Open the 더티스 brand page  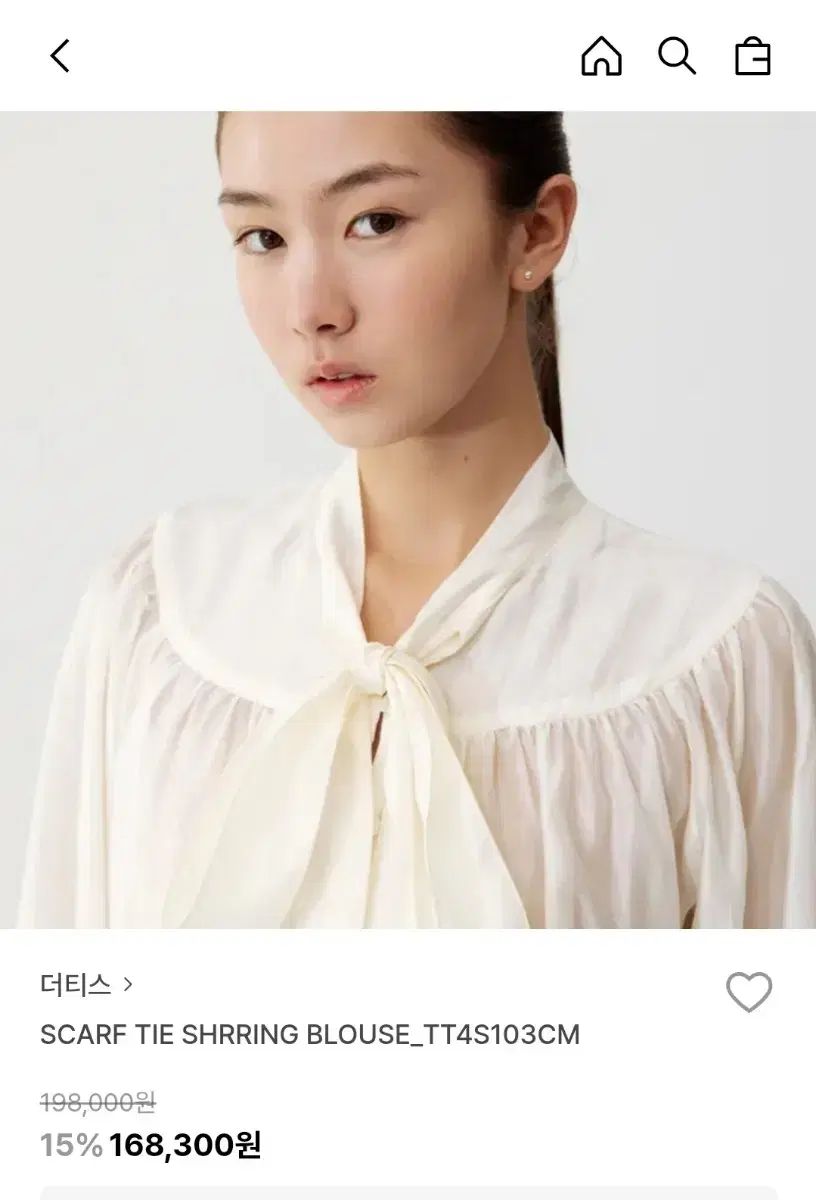(x=86, y=984)
